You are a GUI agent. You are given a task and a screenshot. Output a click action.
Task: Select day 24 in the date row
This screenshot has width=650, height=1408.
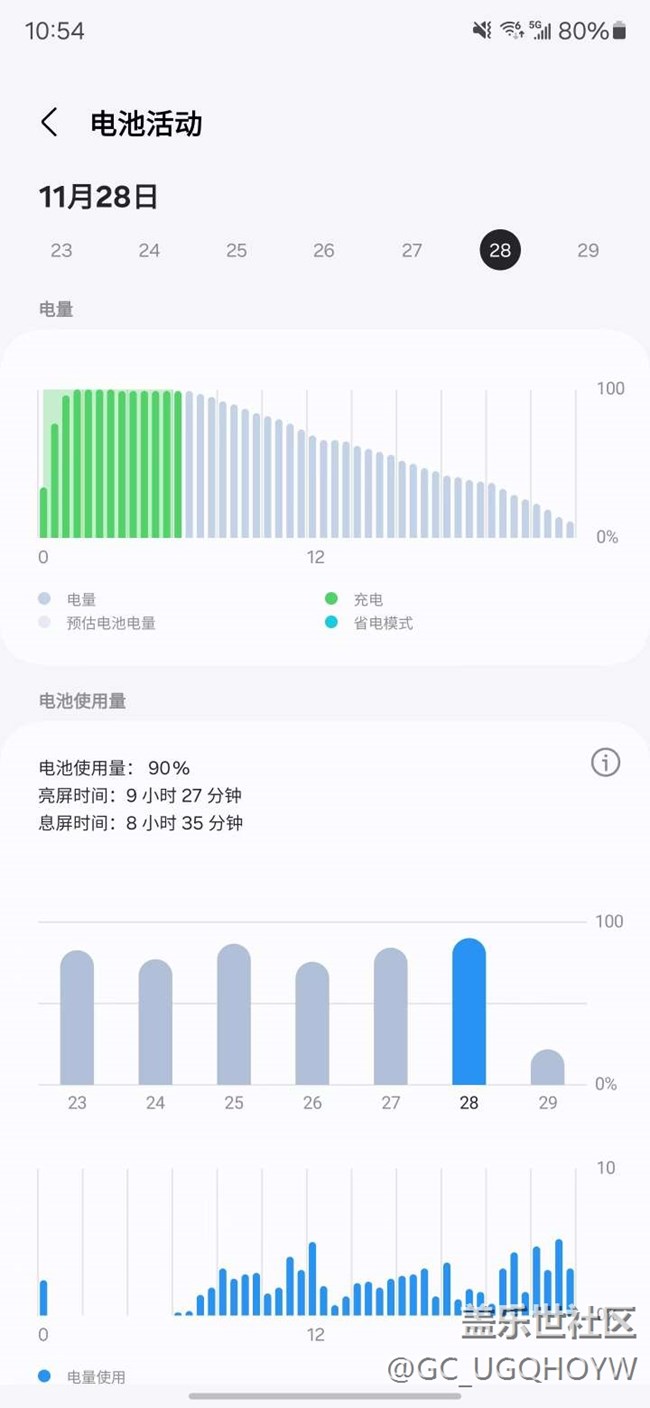click(149, 250)
